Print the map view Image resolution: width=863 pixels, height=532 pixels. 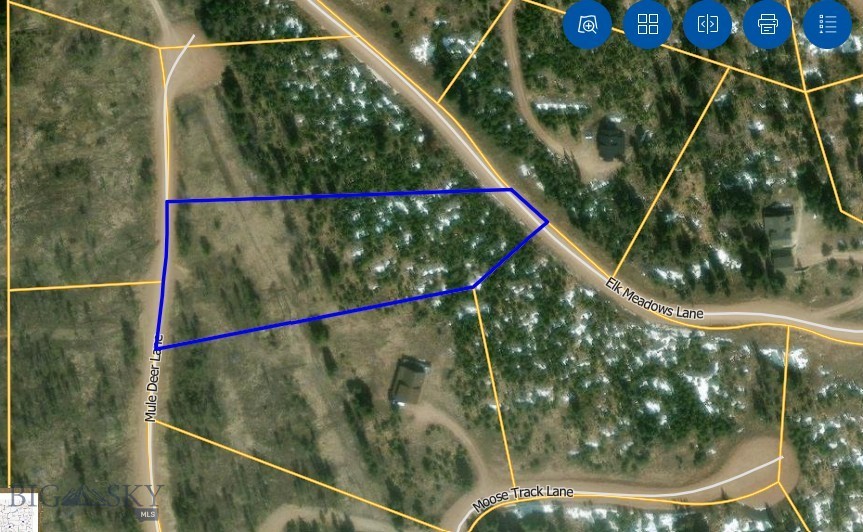768,24
